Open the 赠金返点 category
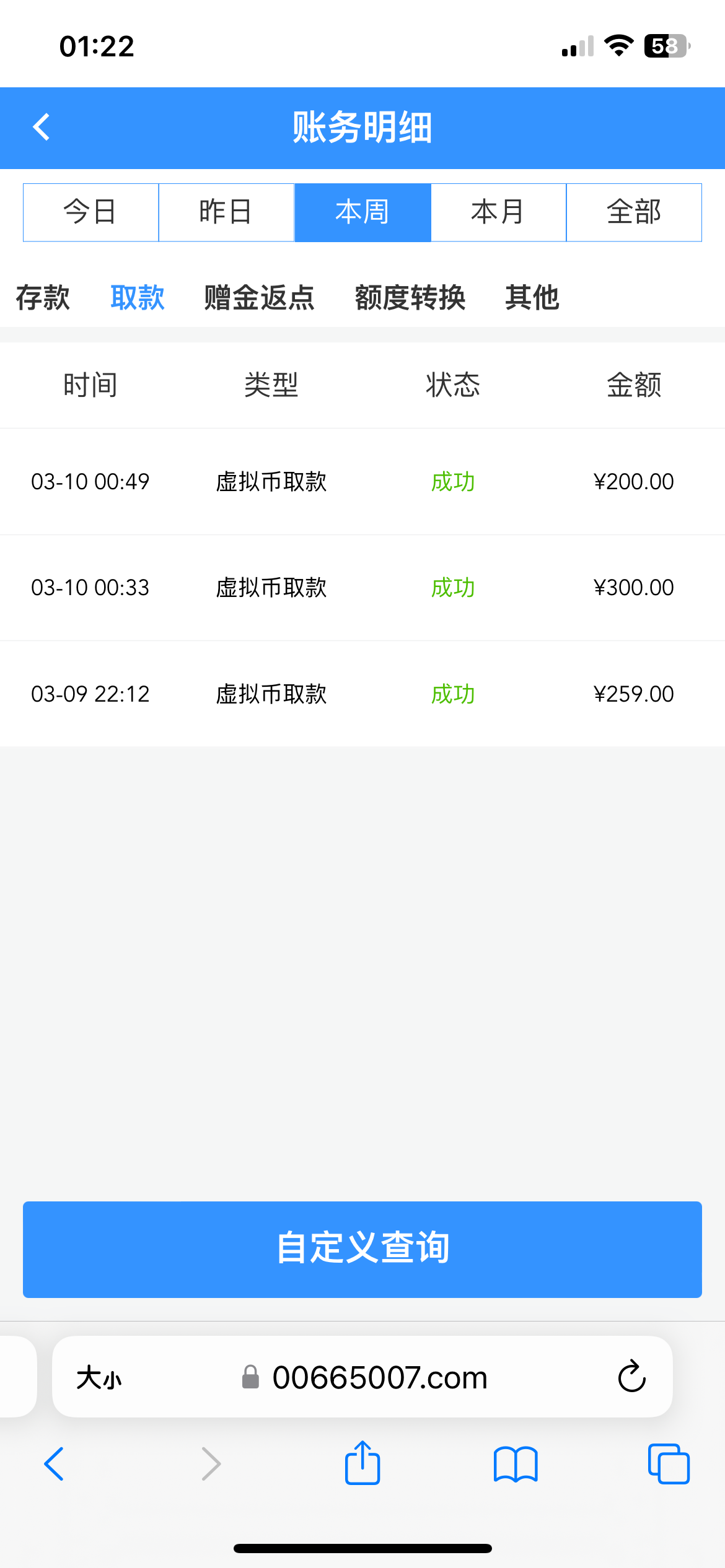Image resolution: width=725 pixels, height=1568 pixels. pyautogui.click(x=260, y=298)
